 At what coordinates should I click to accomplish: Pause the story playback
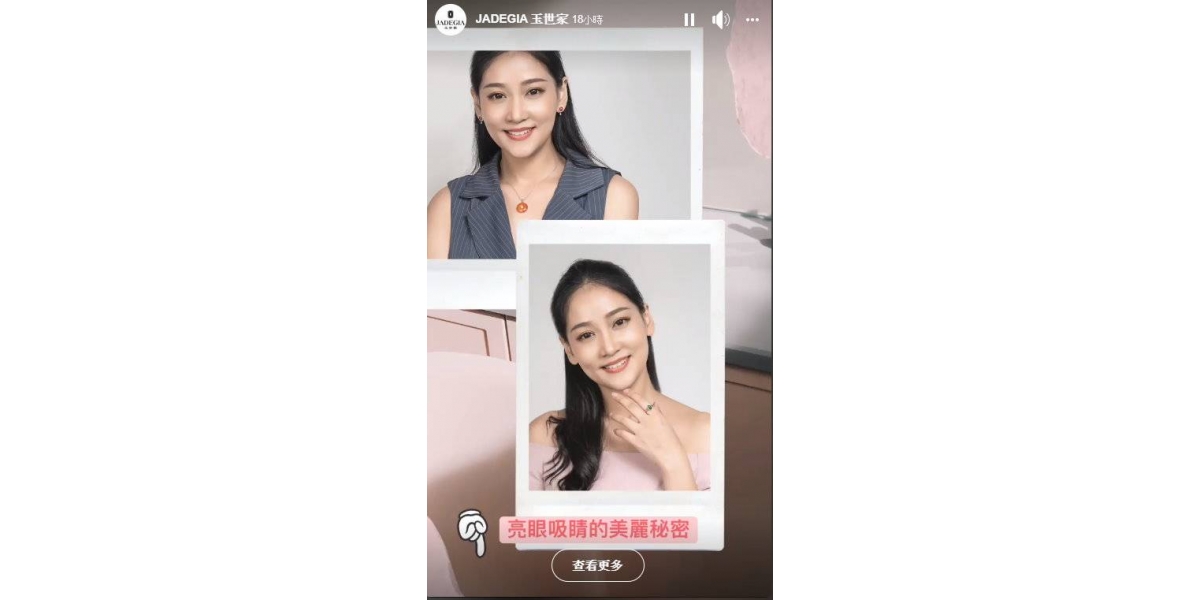point(689,19)
